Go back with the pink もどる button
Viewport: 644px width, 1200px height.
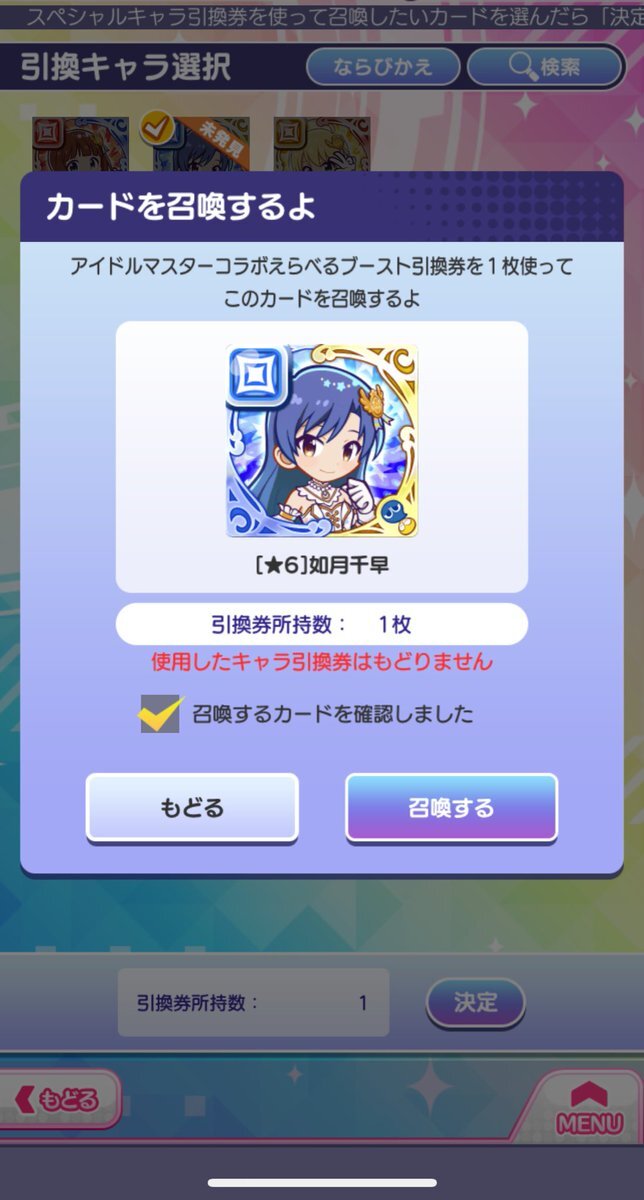tap(60, 1100)
